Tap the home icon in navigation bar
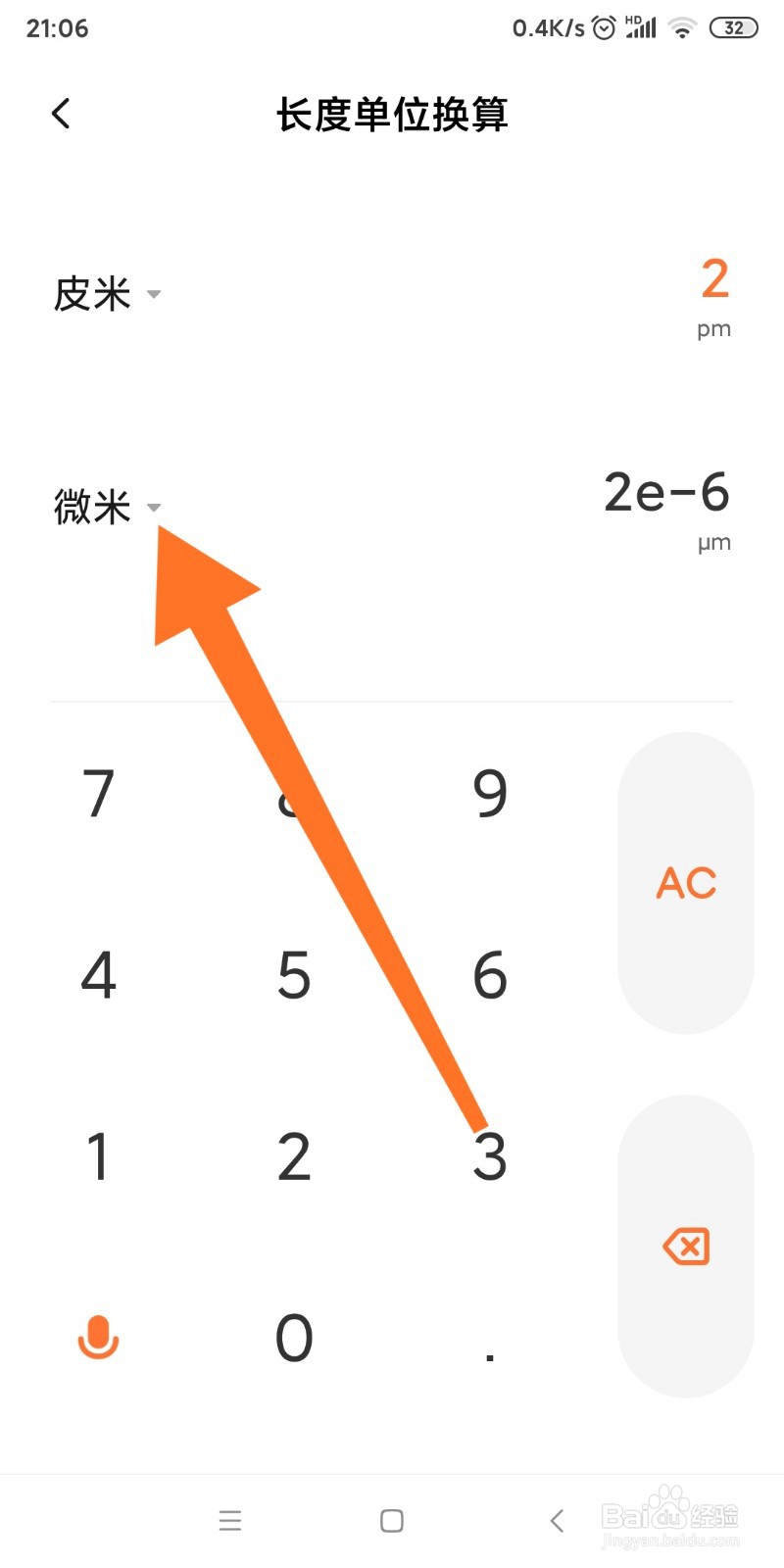The image size is (784, 1568). (x=390, y=1520)
